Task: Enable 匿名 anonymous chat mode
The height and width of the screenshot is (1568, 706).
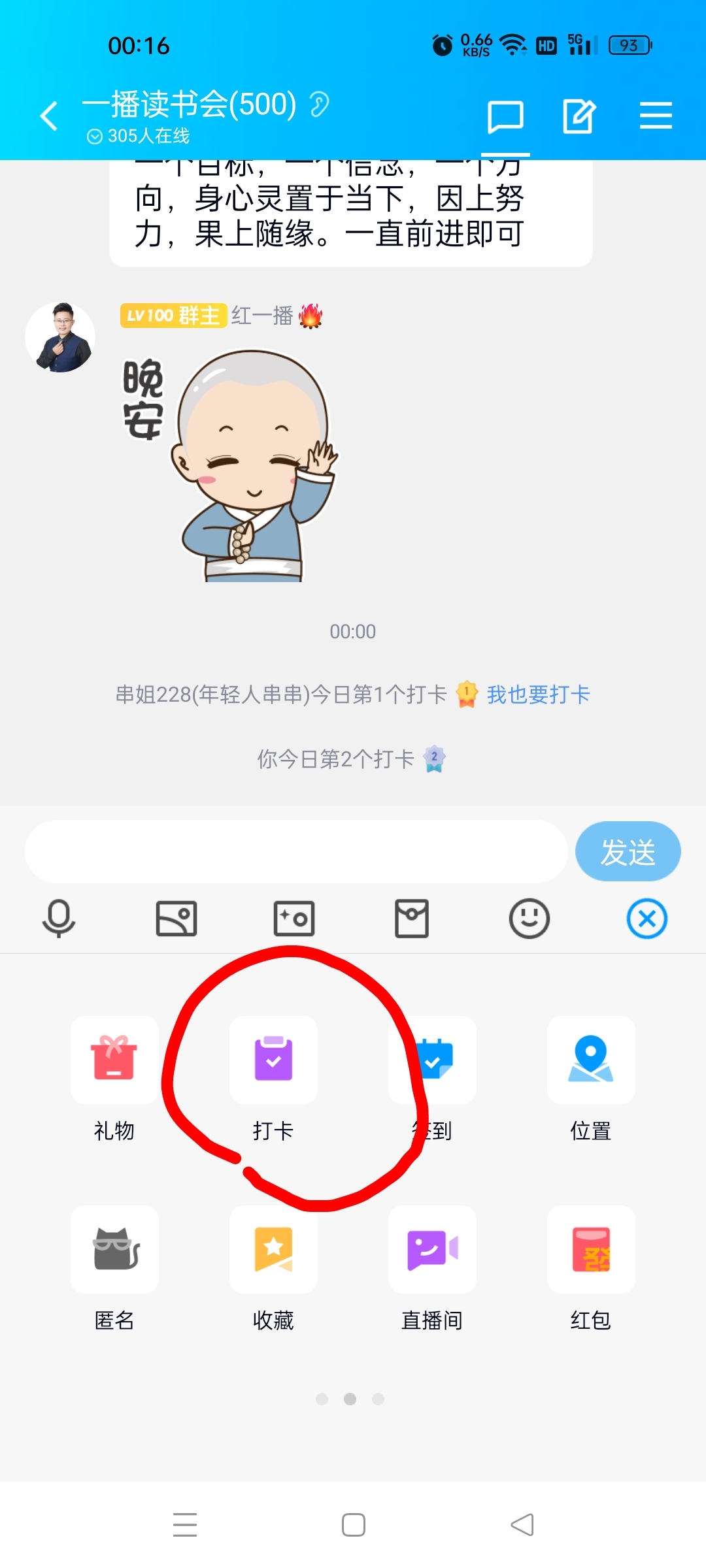Action: click(x=114, y=1249)
